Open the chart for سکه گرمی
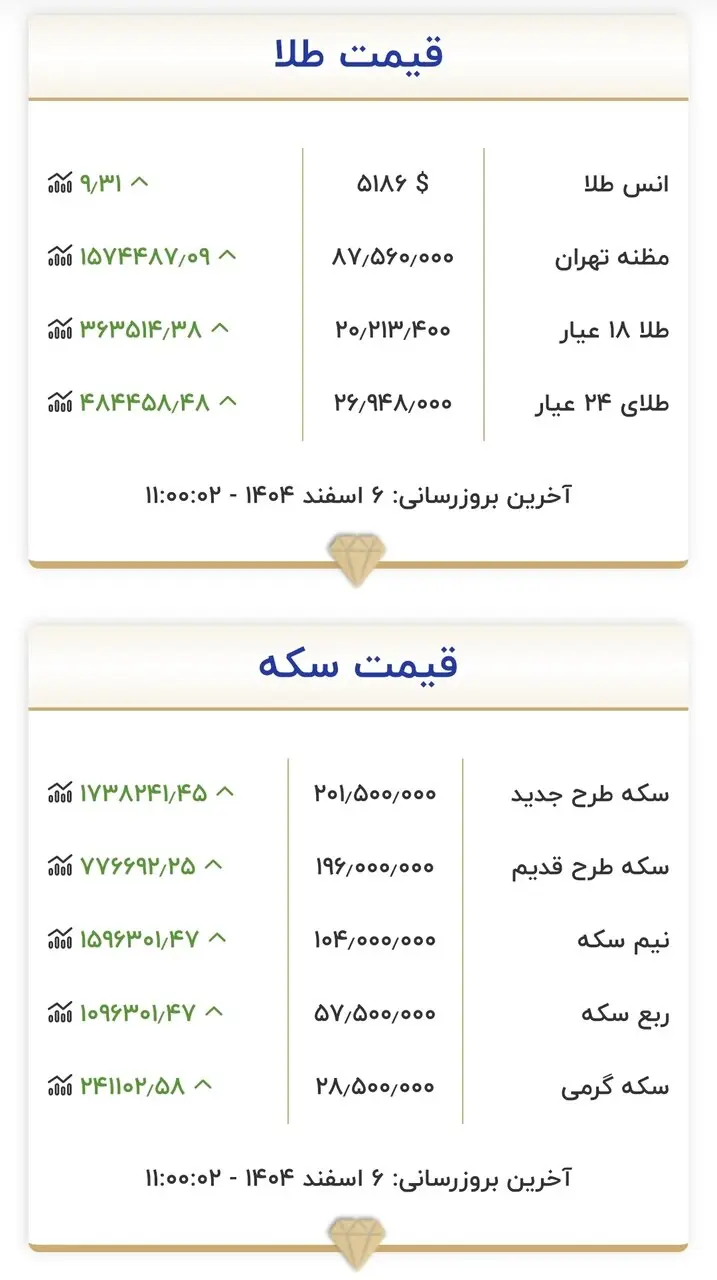 tap(60, 1085)
